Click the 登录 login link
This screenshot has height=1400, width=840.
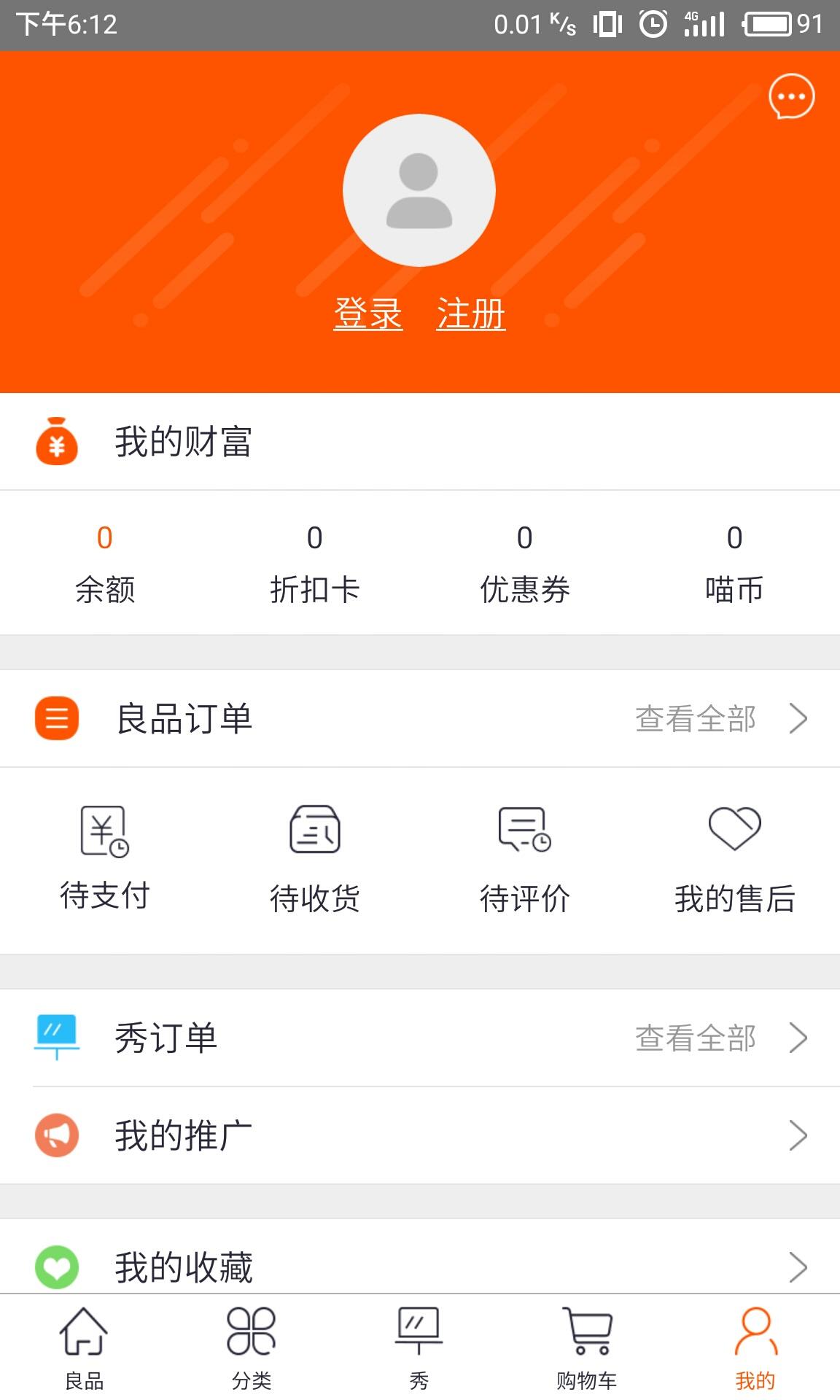click(x=368, y=315)
